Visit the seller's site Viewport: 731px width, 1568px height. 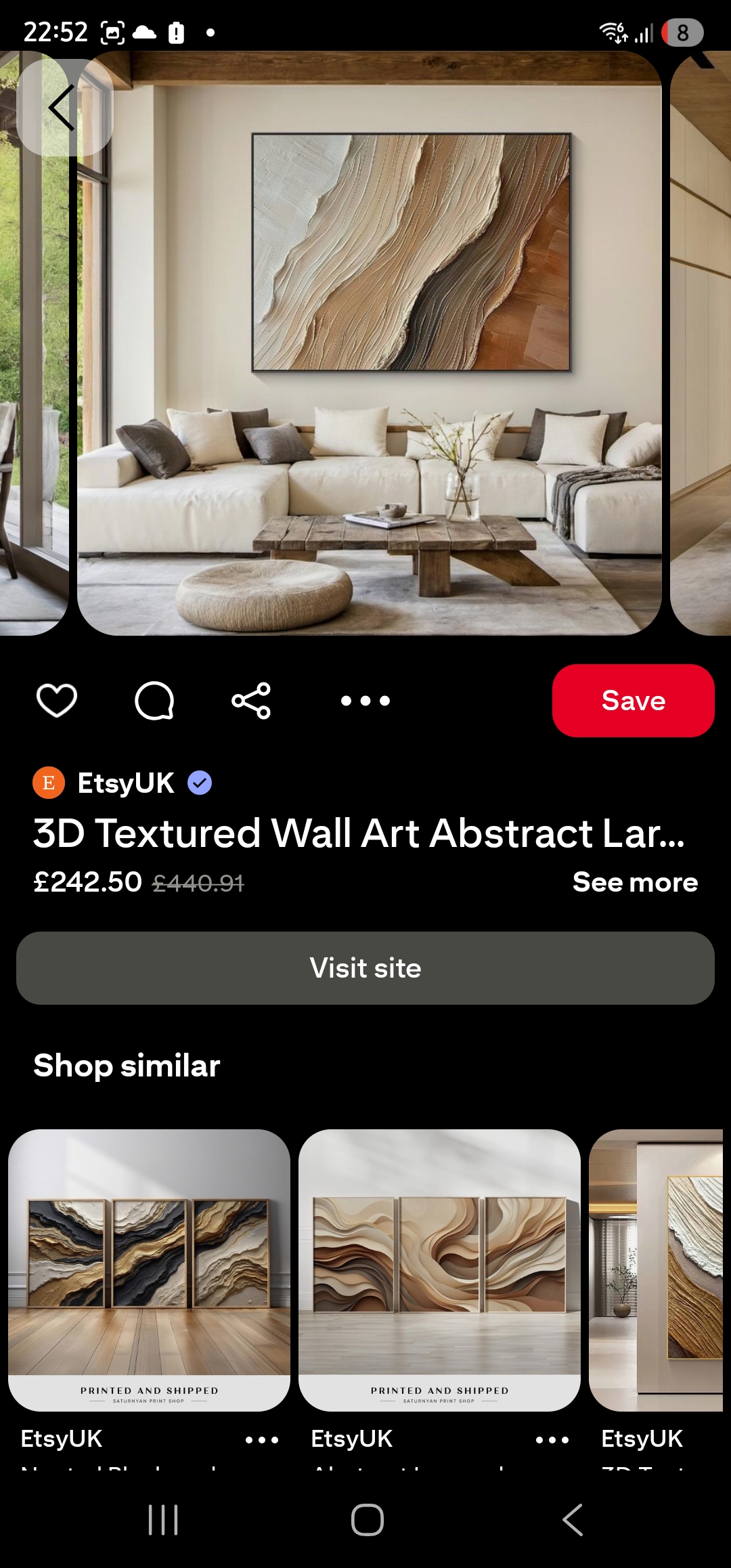click(365, 968)
